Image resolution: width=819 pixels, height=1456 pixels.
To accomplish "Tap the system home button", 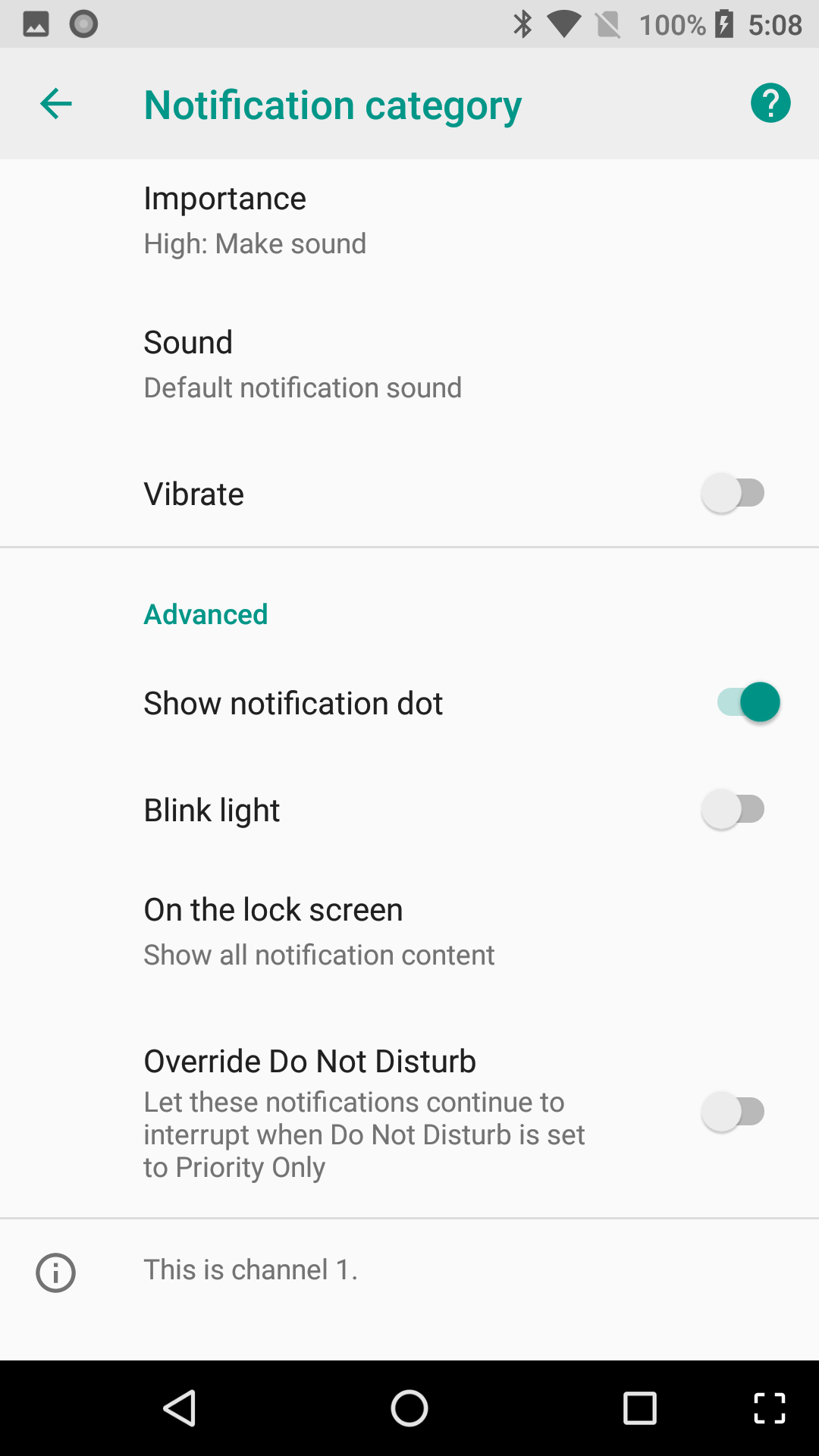I will coord(409,1409).
